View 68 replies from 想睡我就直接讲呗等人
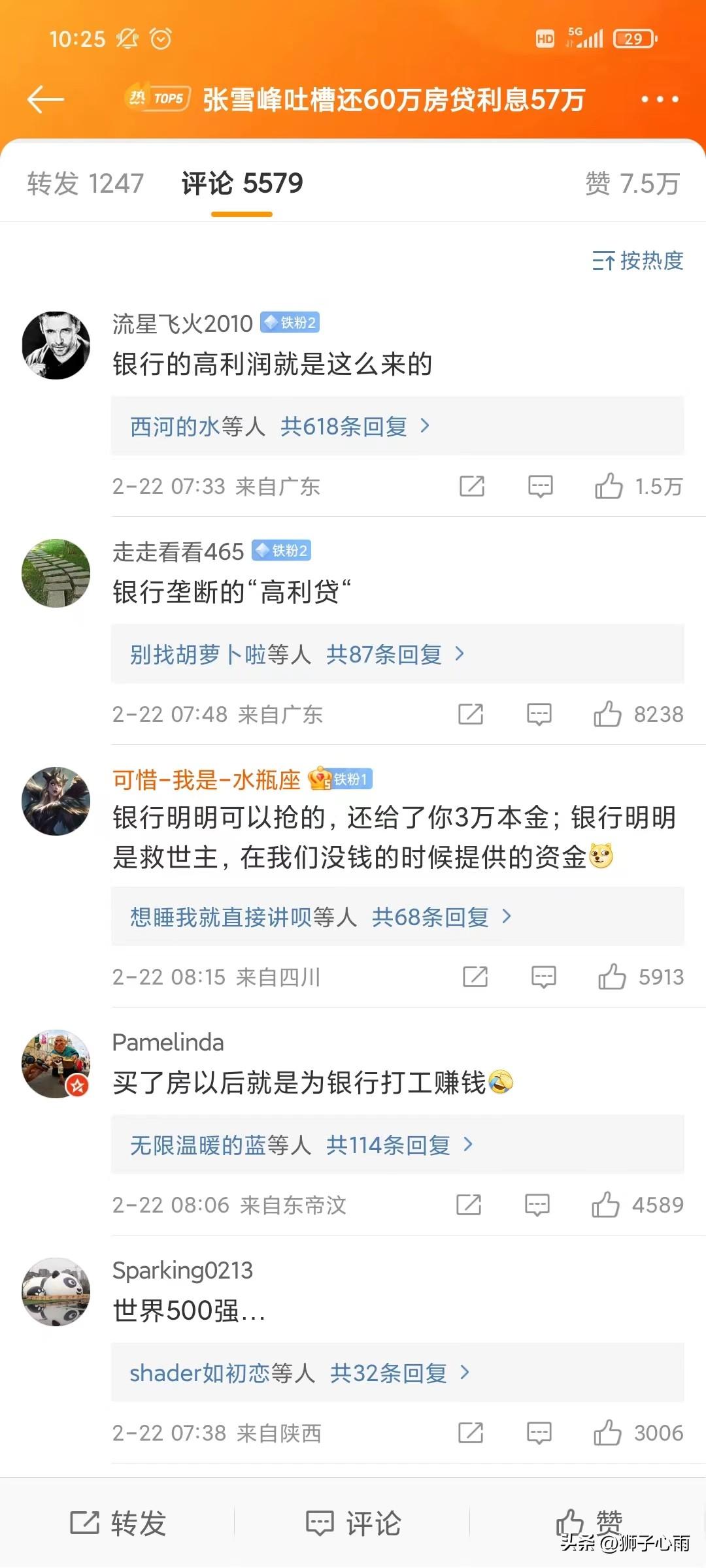 coord(429,917)
